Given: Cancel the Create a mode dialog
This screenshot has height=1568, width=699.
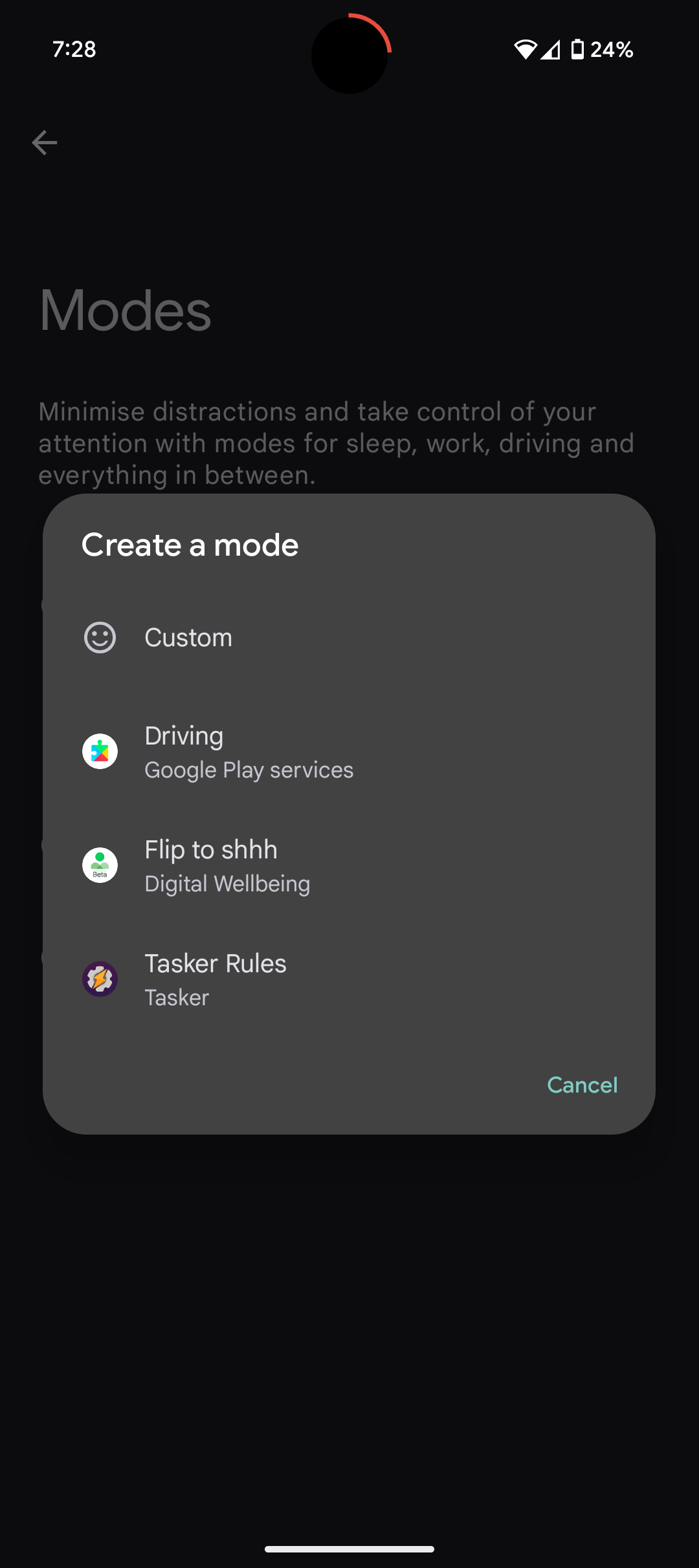Looking at the screenshot, I should (582, 1085).
